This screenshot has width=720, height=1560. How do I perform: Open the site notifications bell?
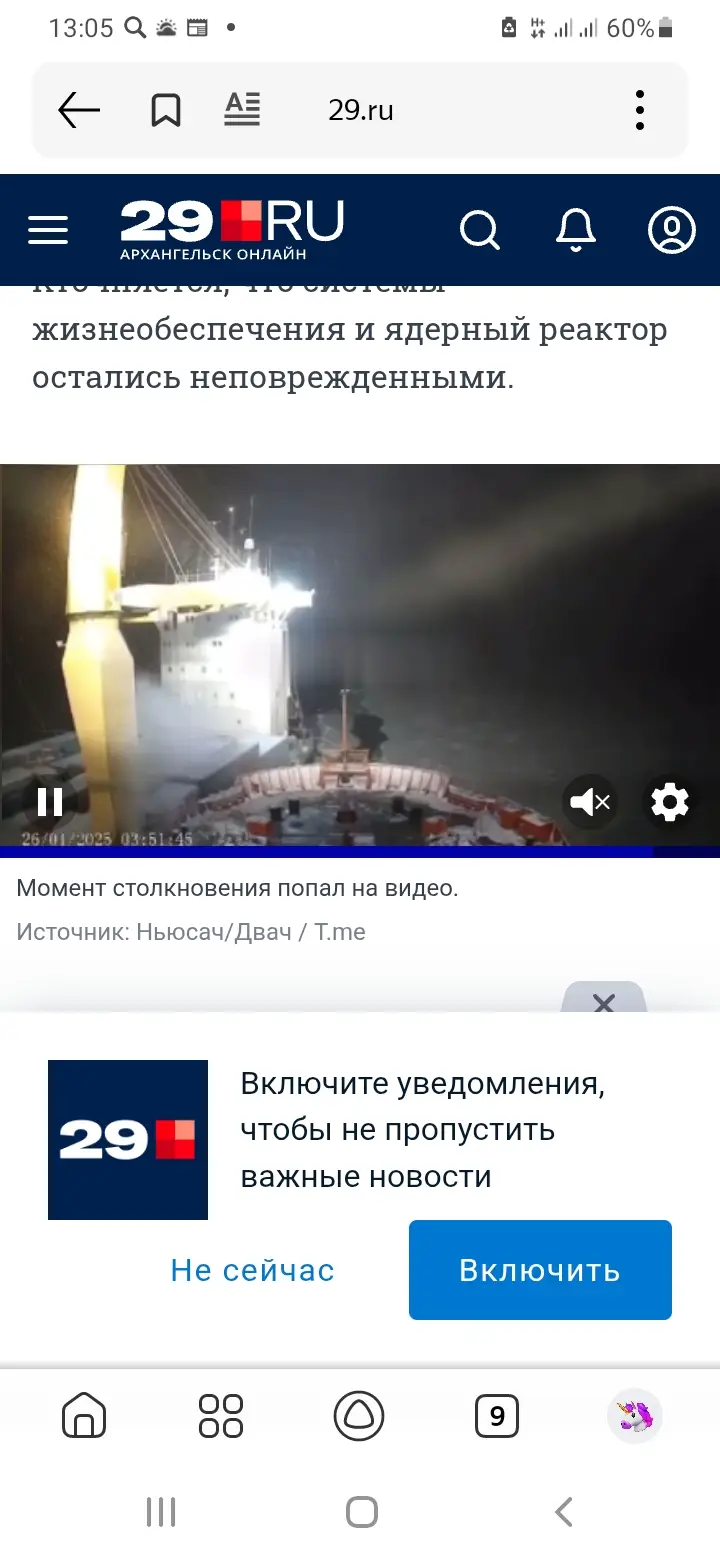click(576, 230)
